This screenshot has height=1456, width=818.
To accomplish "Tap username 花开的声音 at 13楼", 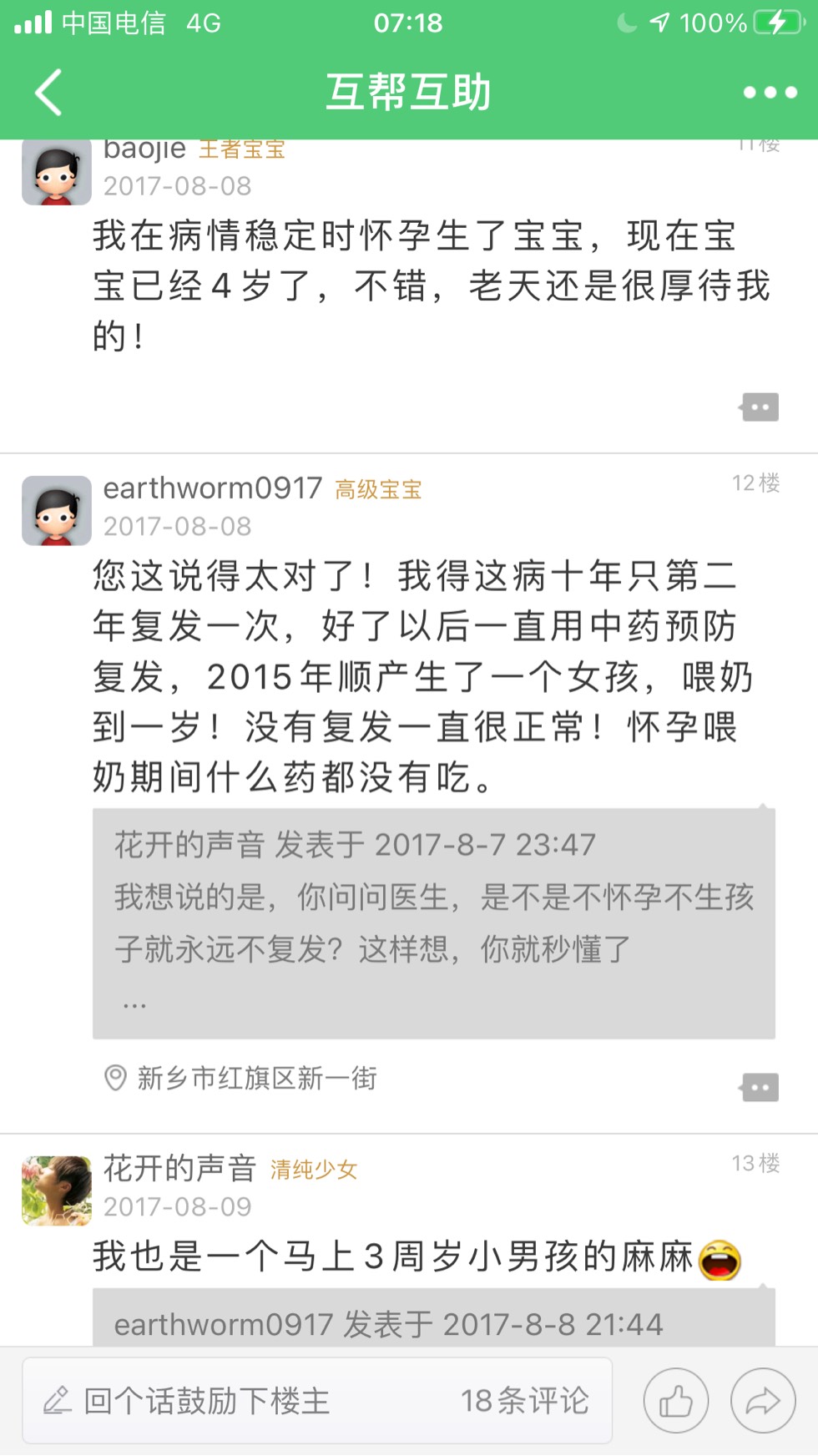I will [179, 1168].
